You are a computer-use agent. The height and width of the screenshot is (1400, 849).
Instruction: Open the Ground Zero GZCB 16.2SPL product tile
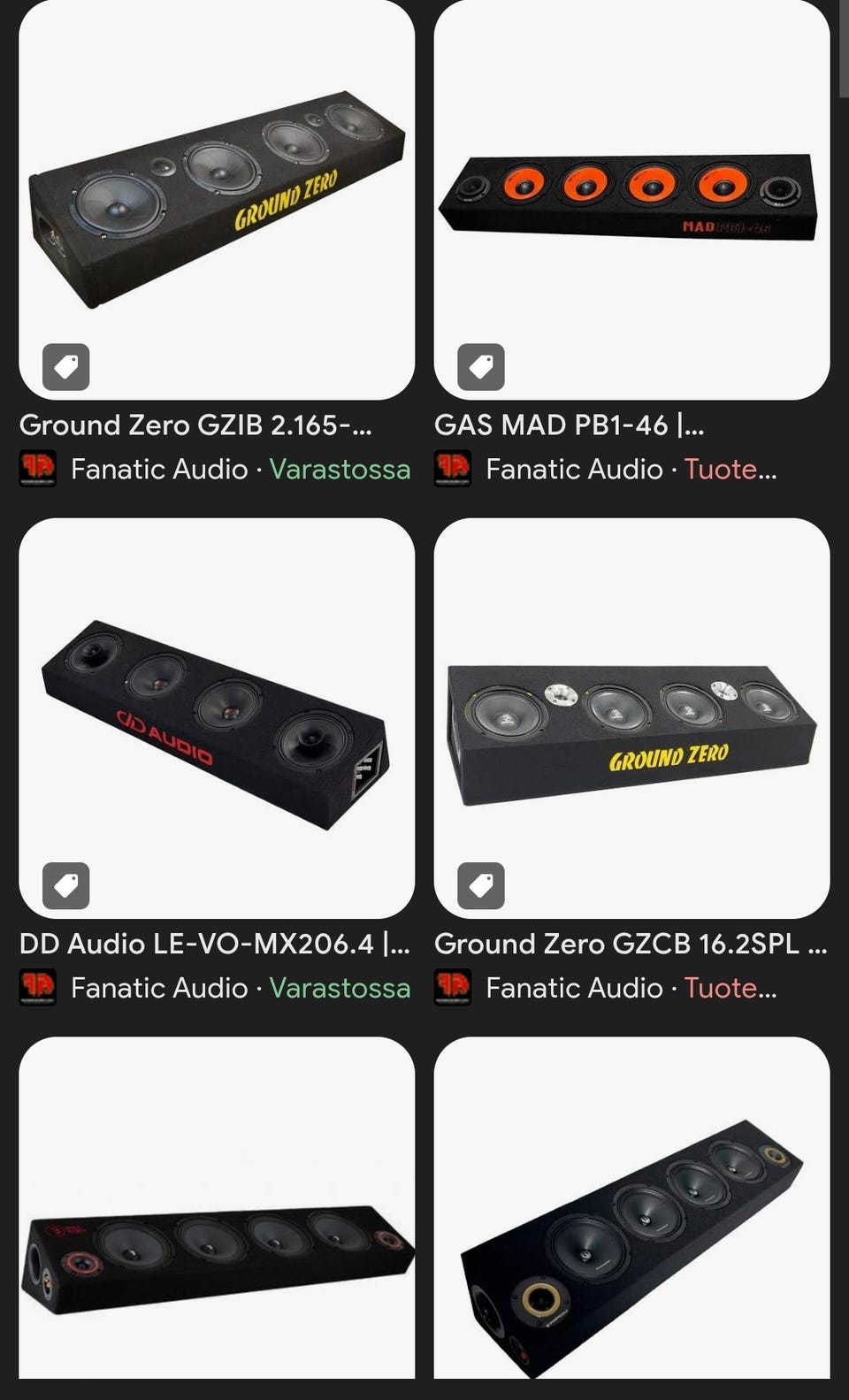[x=631, y=717]
